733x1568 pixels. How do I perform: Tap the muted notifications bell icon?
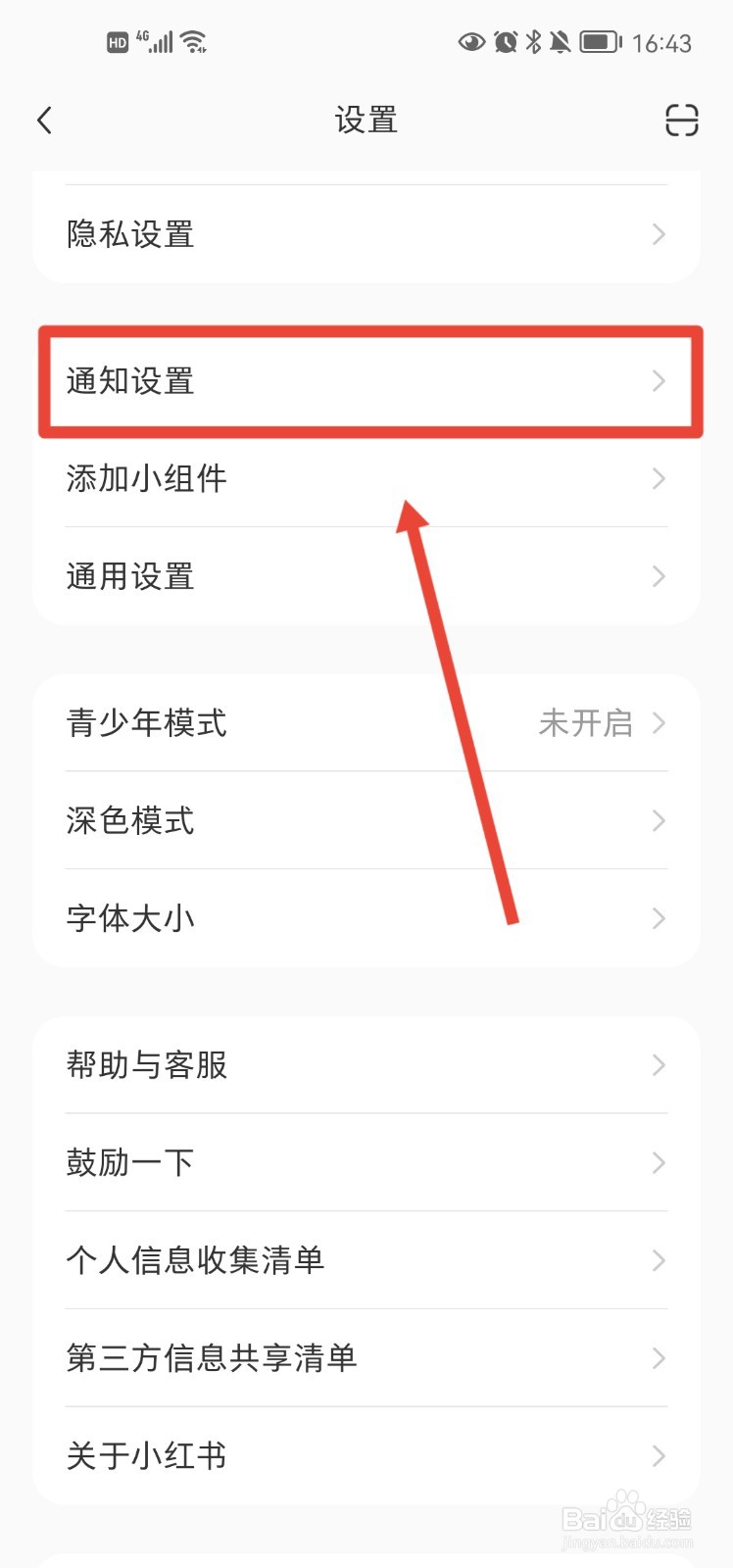click(561, 41)
